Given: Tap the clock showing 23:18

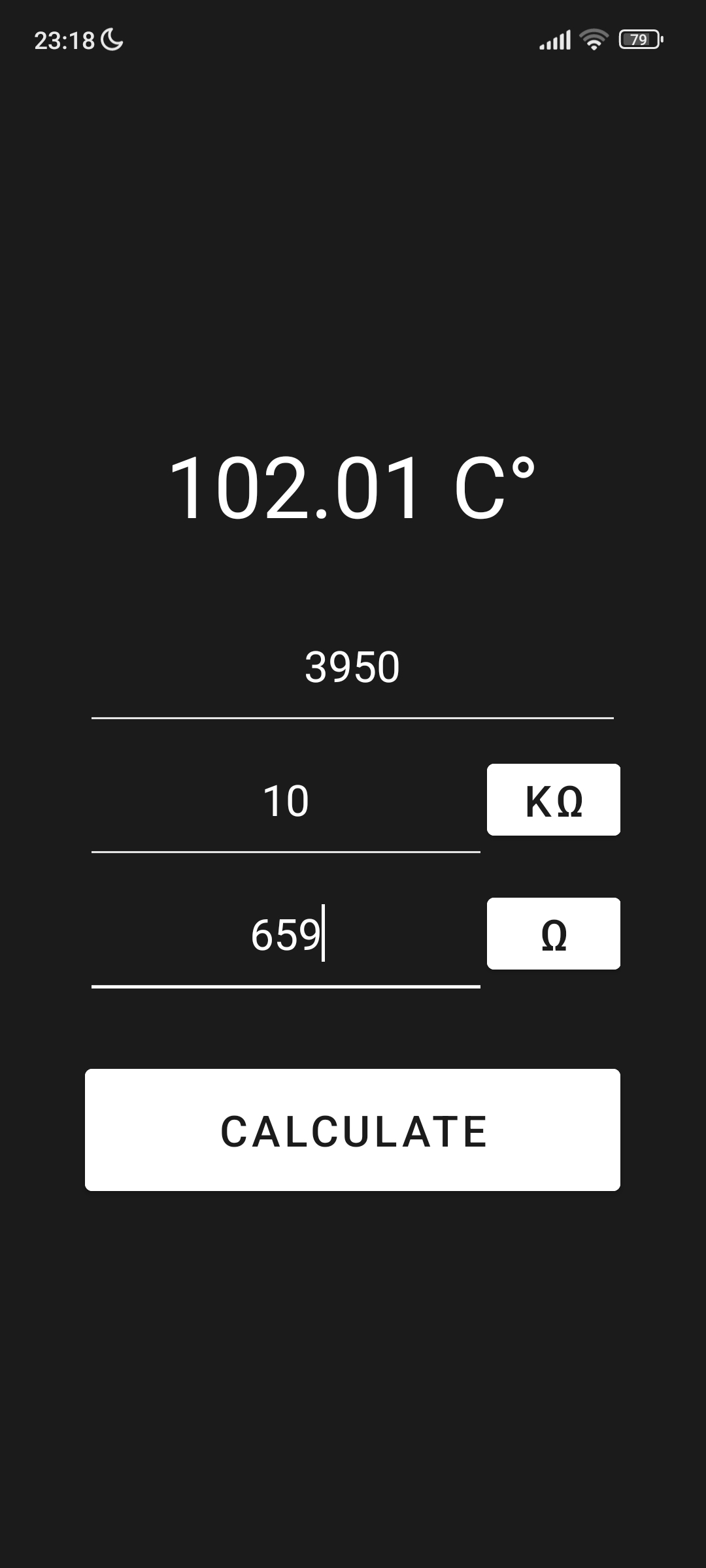Looking at the screenshot, I should tap(65, 39).
